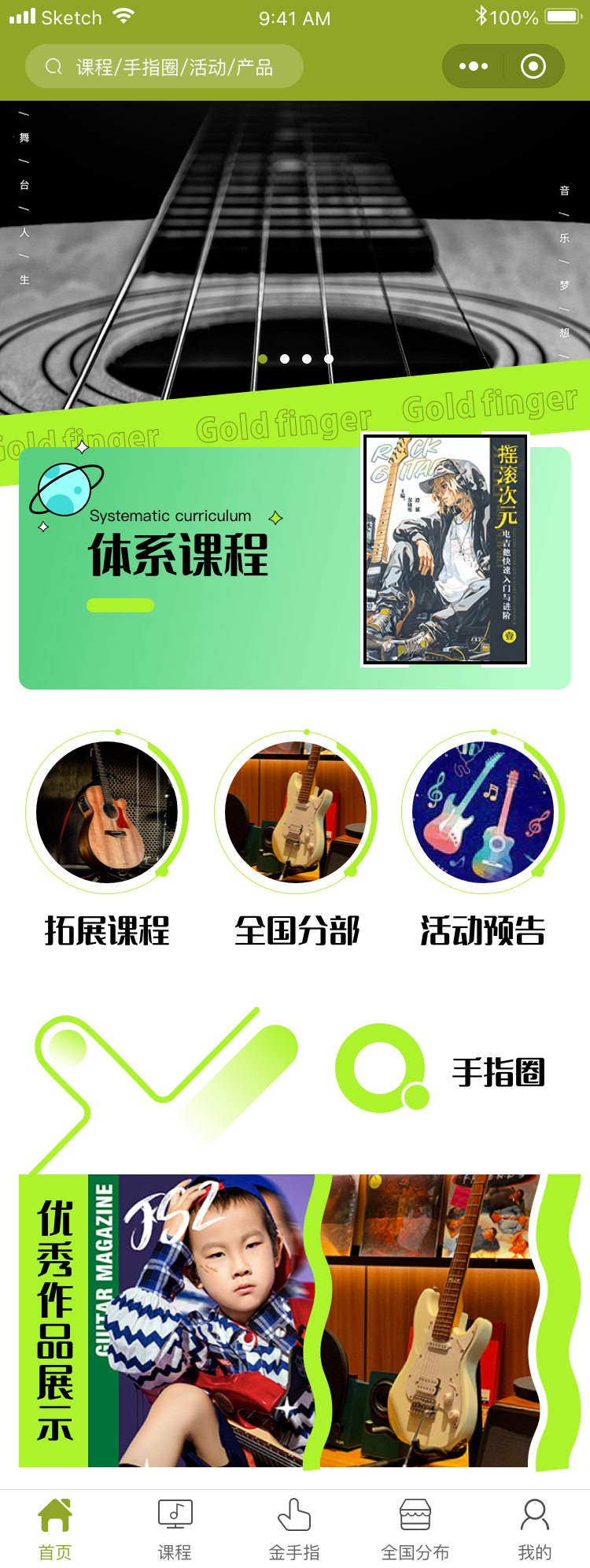Switch to the 我的 tab
The height and width of the screenshot is (1568, 590).
tap(534, 1529)
